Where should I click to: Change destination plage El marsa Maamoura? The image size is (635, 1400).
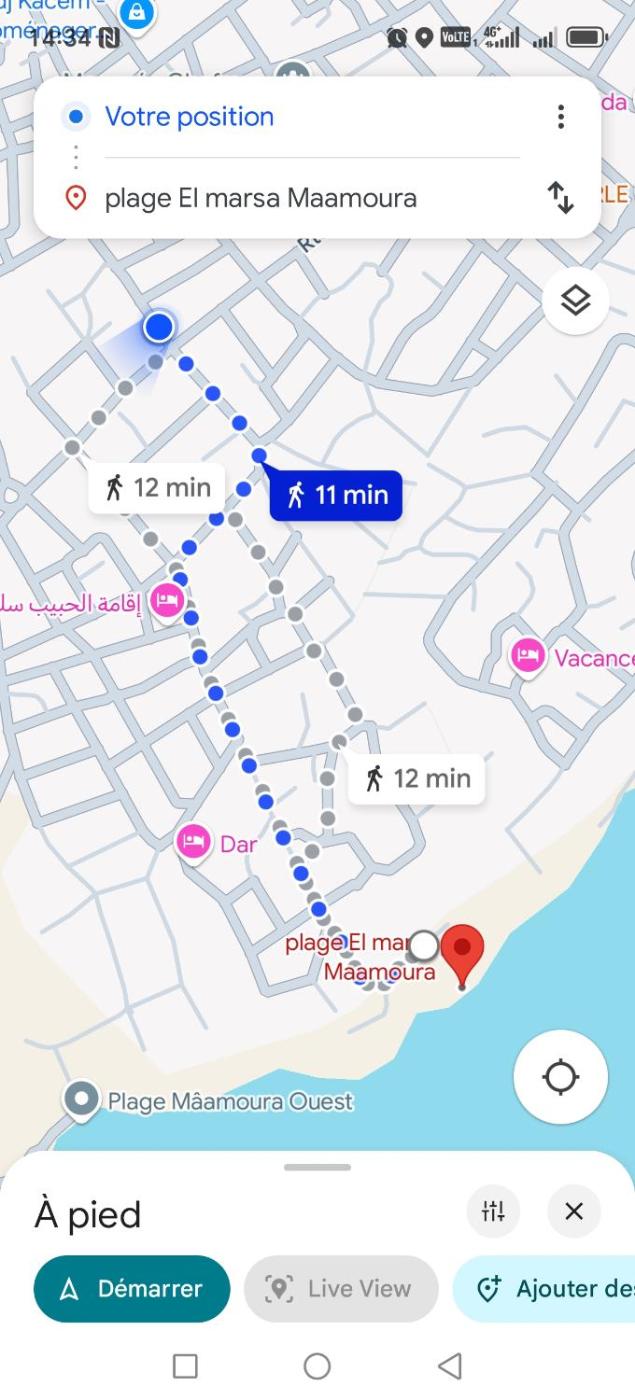260,198
